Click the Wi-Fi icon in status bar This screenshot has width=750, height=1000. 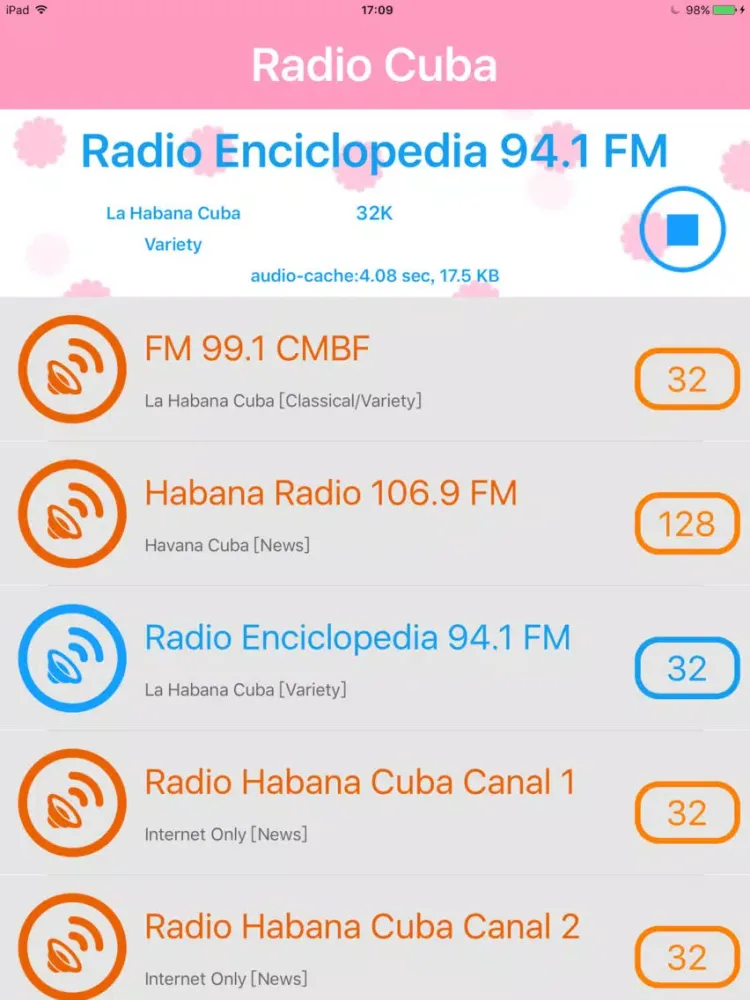(x=40, y=10)
